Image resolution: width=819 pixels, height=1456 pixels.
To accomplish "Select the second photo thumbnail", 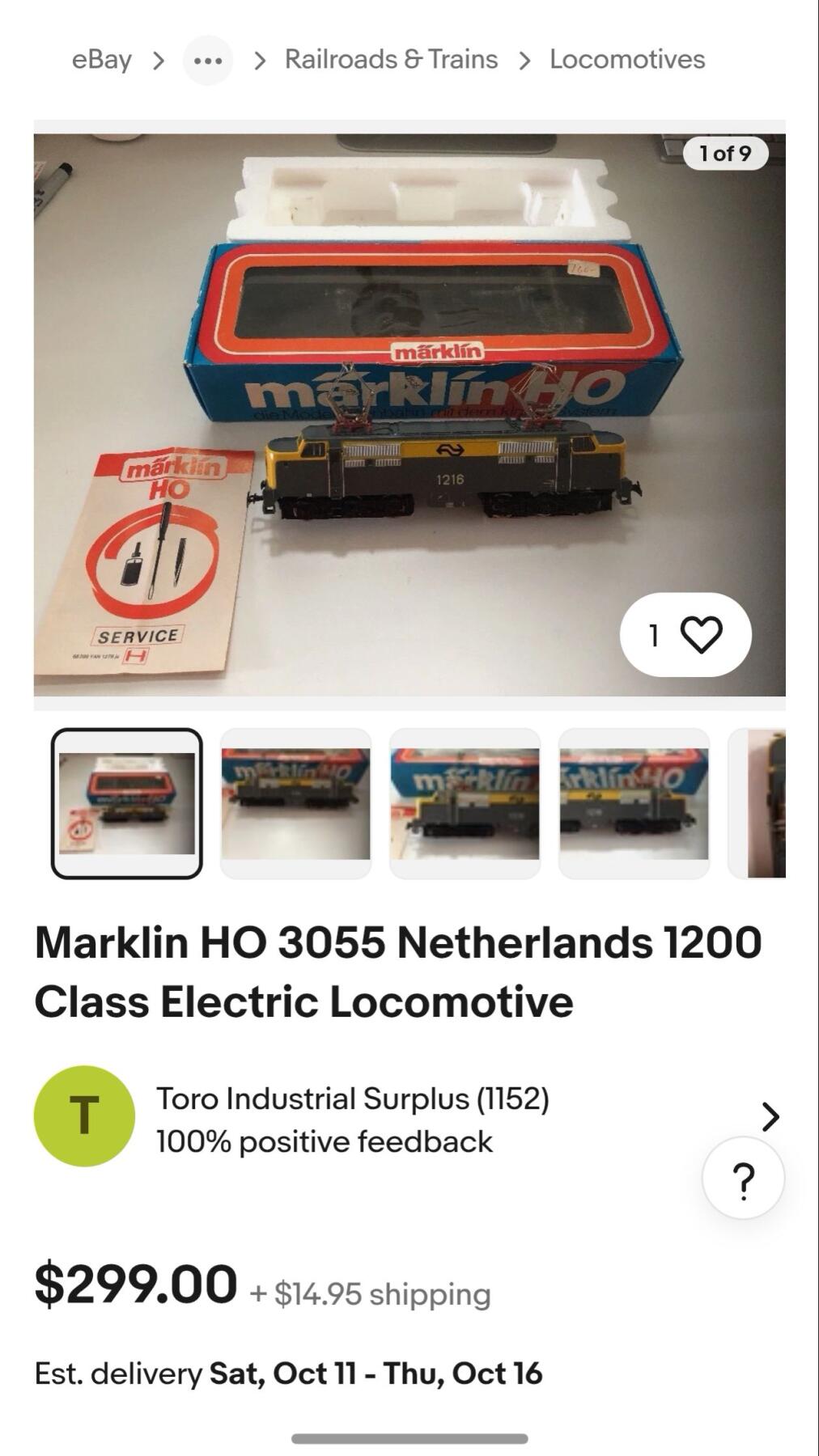I will pyautogui.click(x=296, y=803).
